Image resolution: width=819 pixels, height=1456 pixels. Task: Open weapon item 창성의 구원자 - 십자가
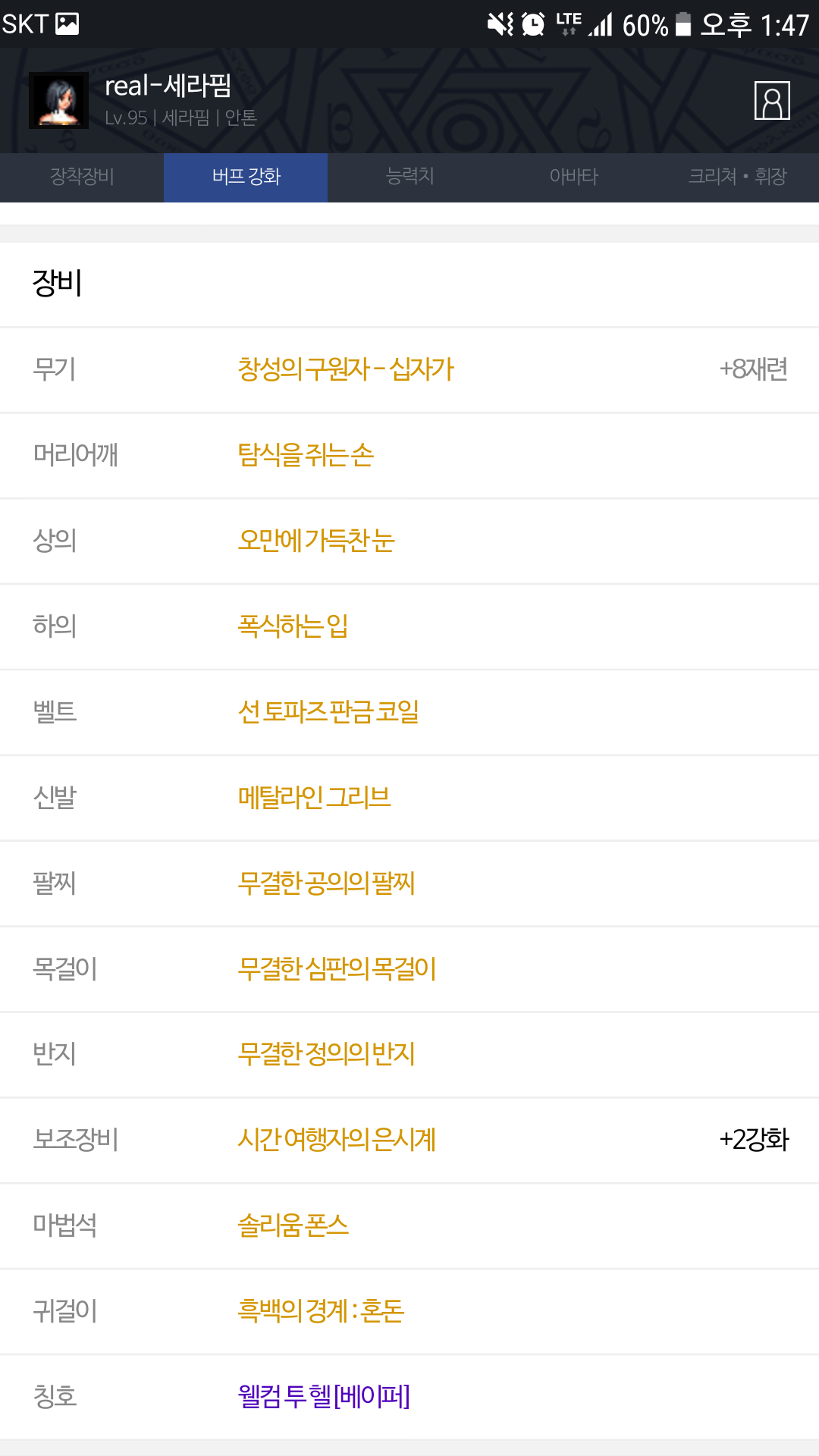pyautogui.click(x=345, y=370)
